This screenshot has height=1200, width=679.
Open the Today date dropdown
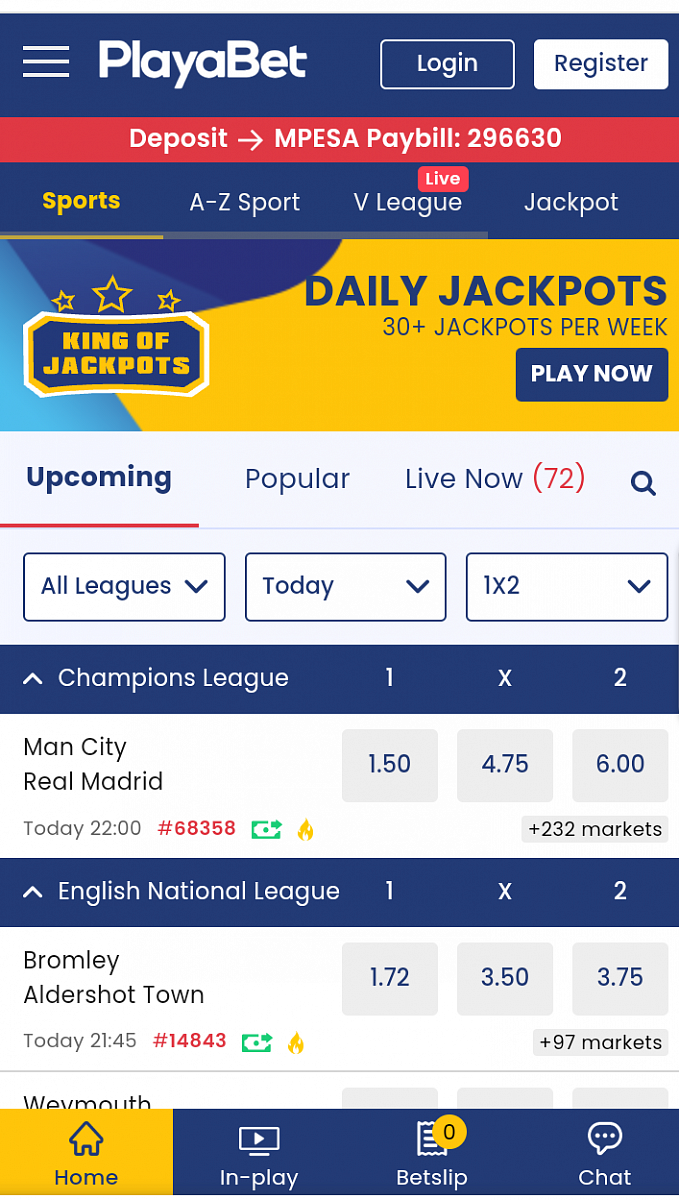[345, 587]
